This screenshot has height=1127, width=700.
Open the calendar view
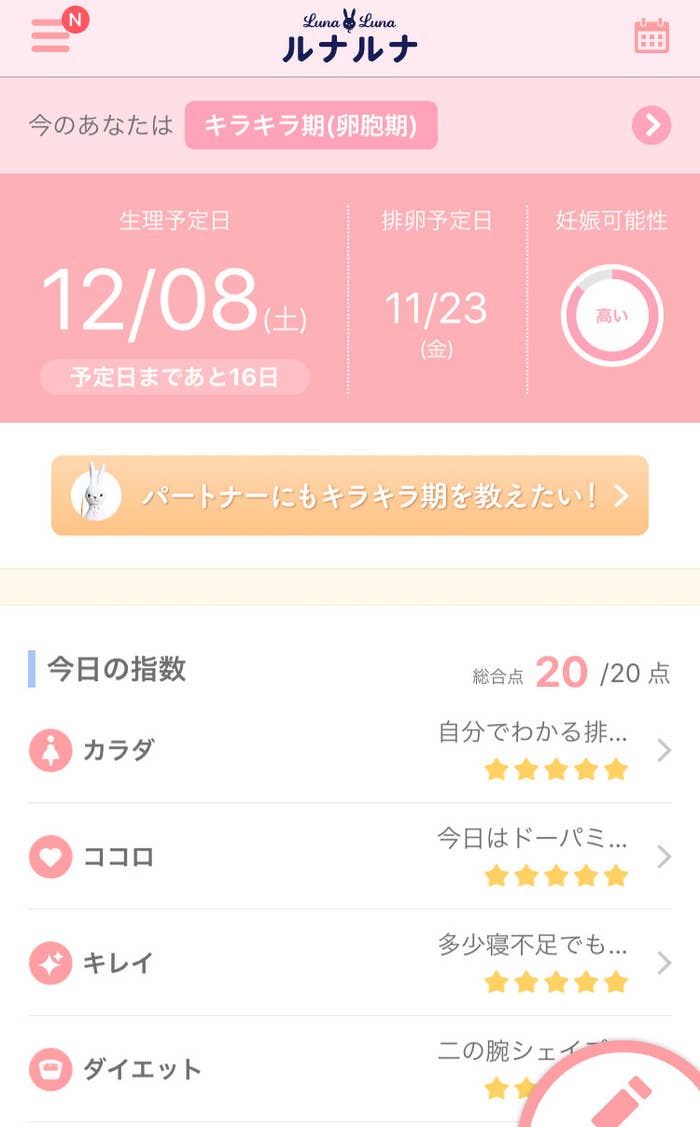tap(652, 36)
